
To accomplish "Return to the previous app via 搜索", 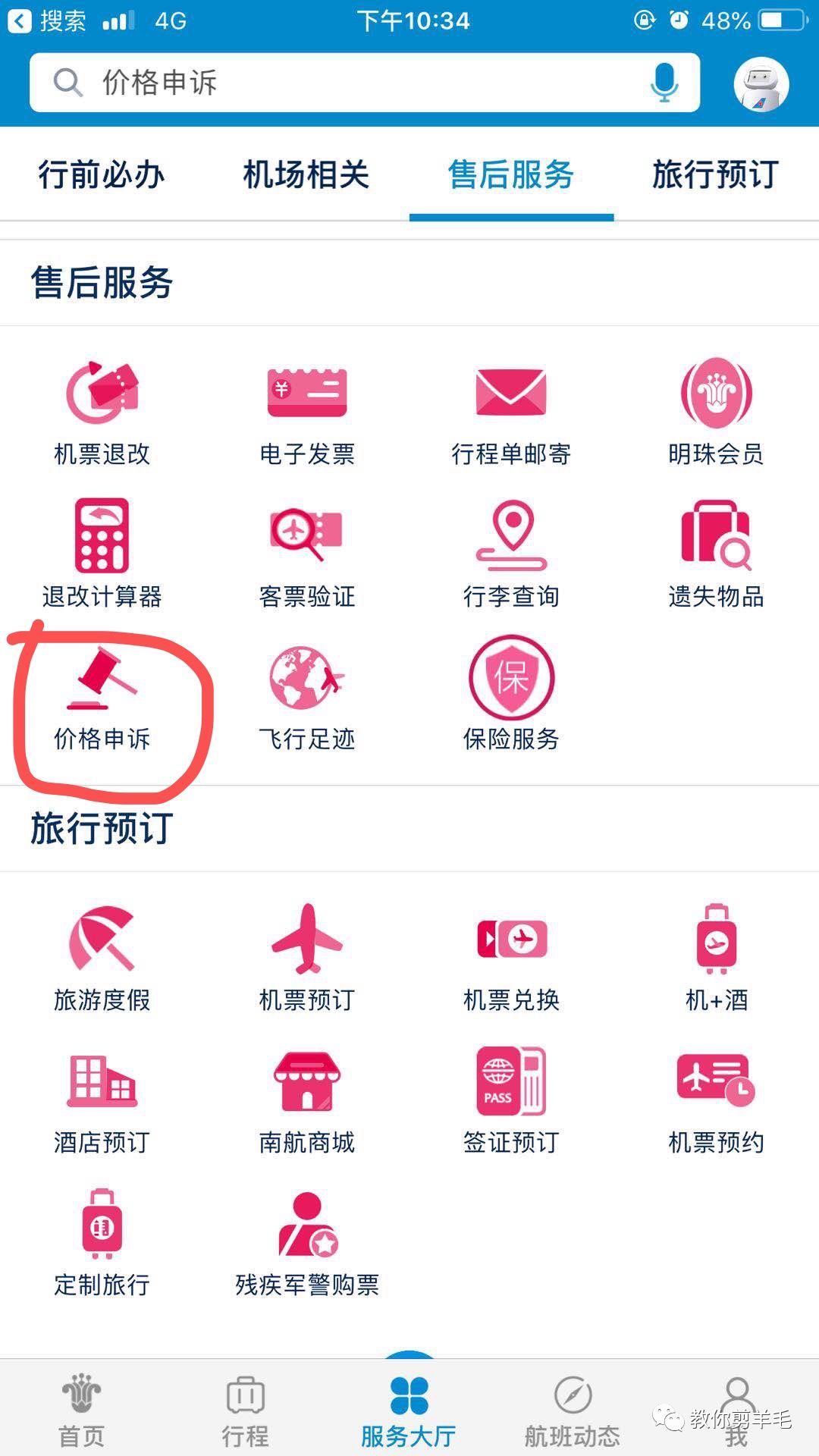I will click(47, 20).
